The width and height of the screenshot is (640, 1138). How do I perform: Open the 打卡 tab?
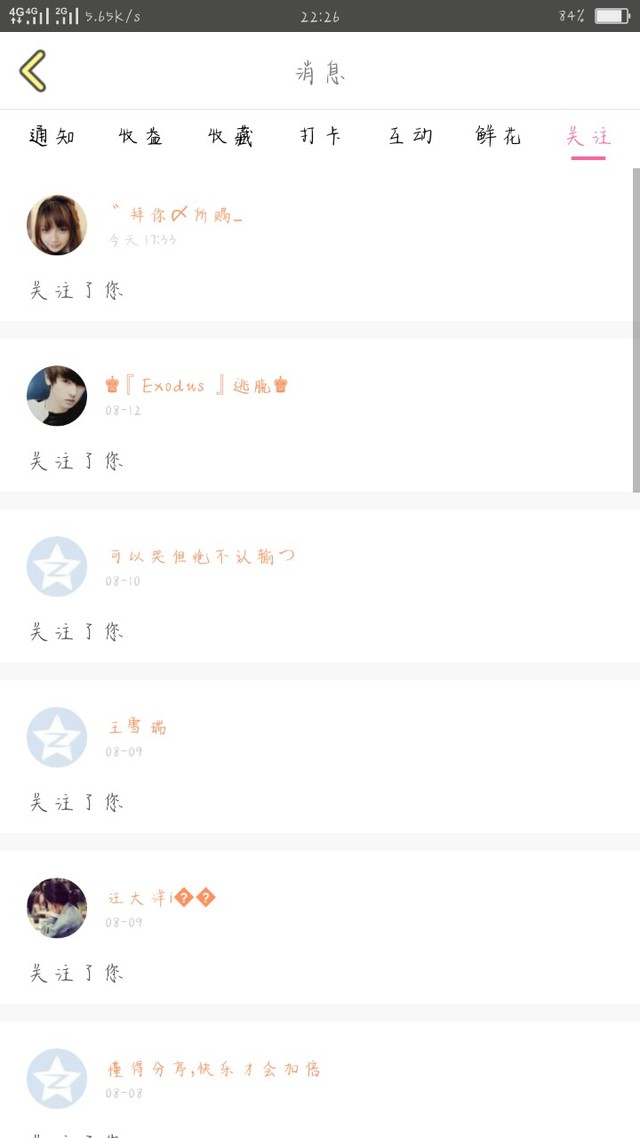pyautogui.click(x=320, y=137)
